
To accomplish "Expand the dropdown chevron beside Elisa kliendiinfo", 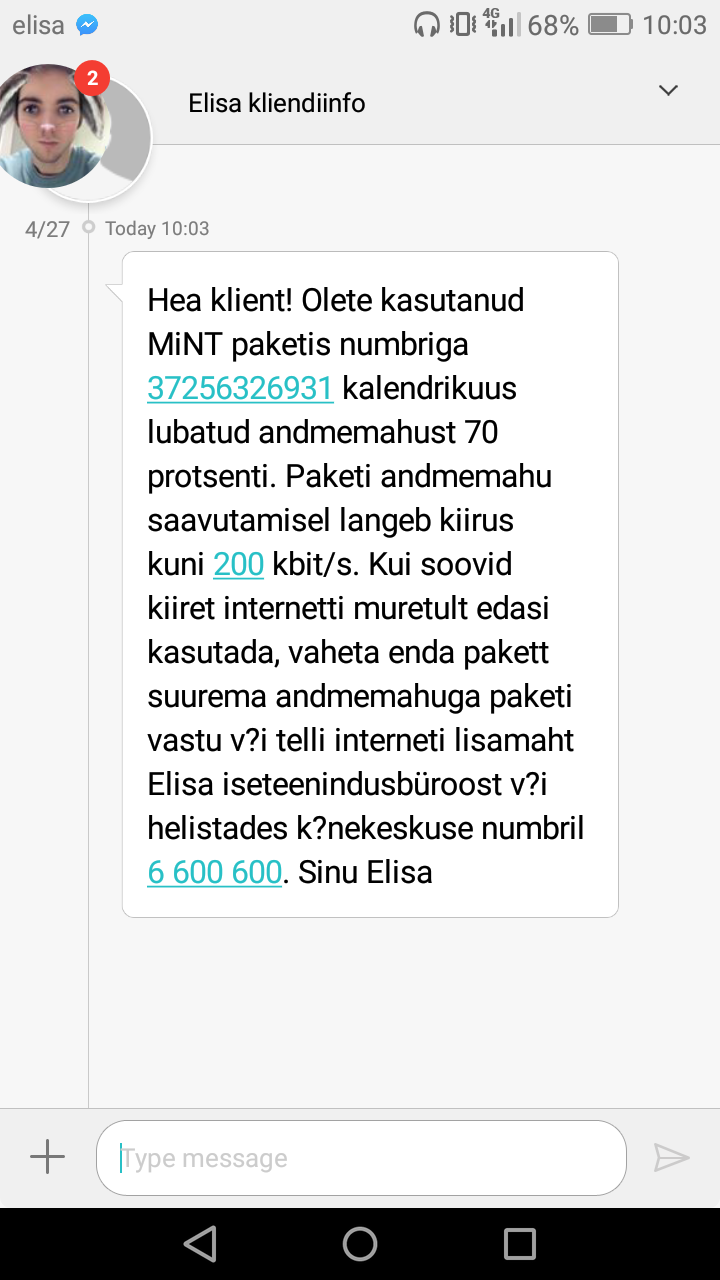I will pyautogui.click(x=668, y=91).
